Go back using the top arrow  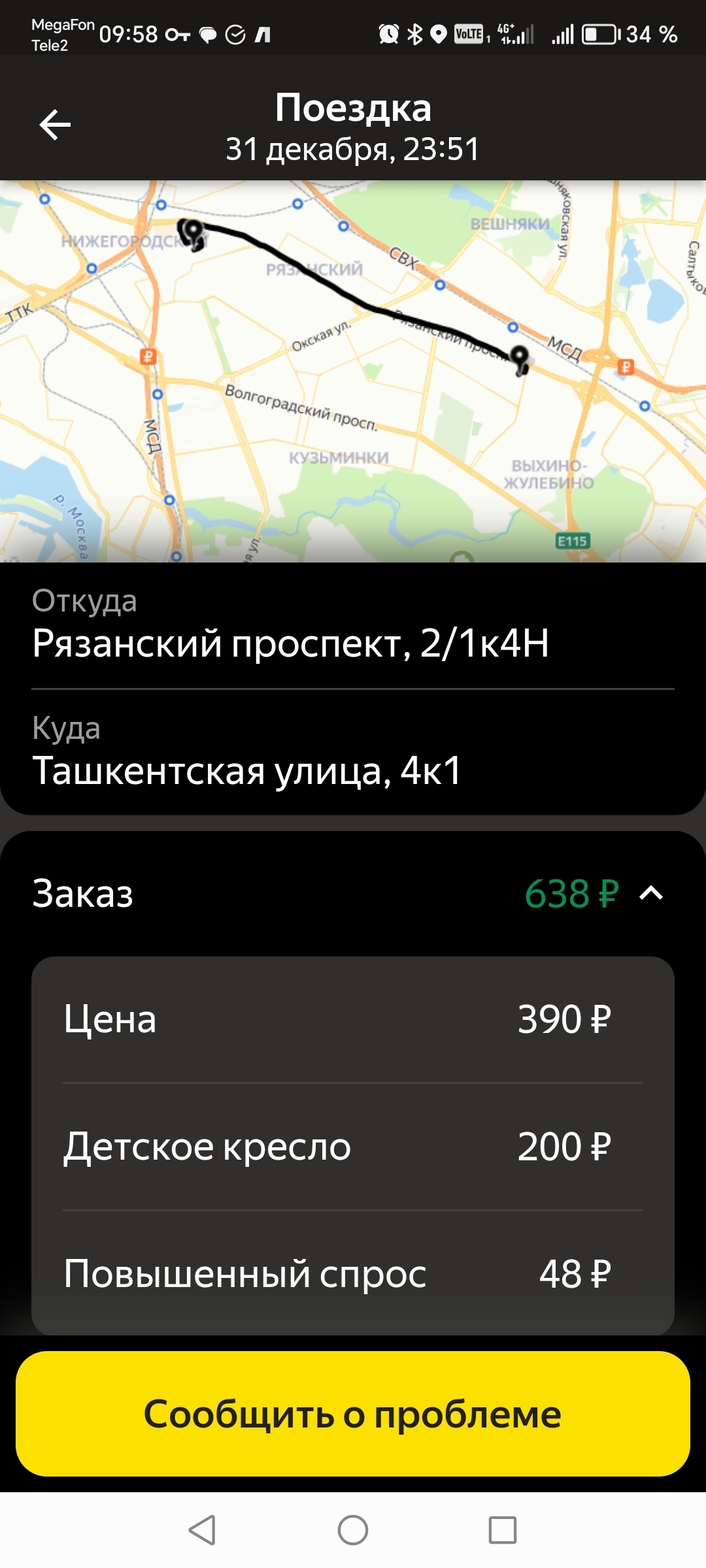click(x=55, y=125)
